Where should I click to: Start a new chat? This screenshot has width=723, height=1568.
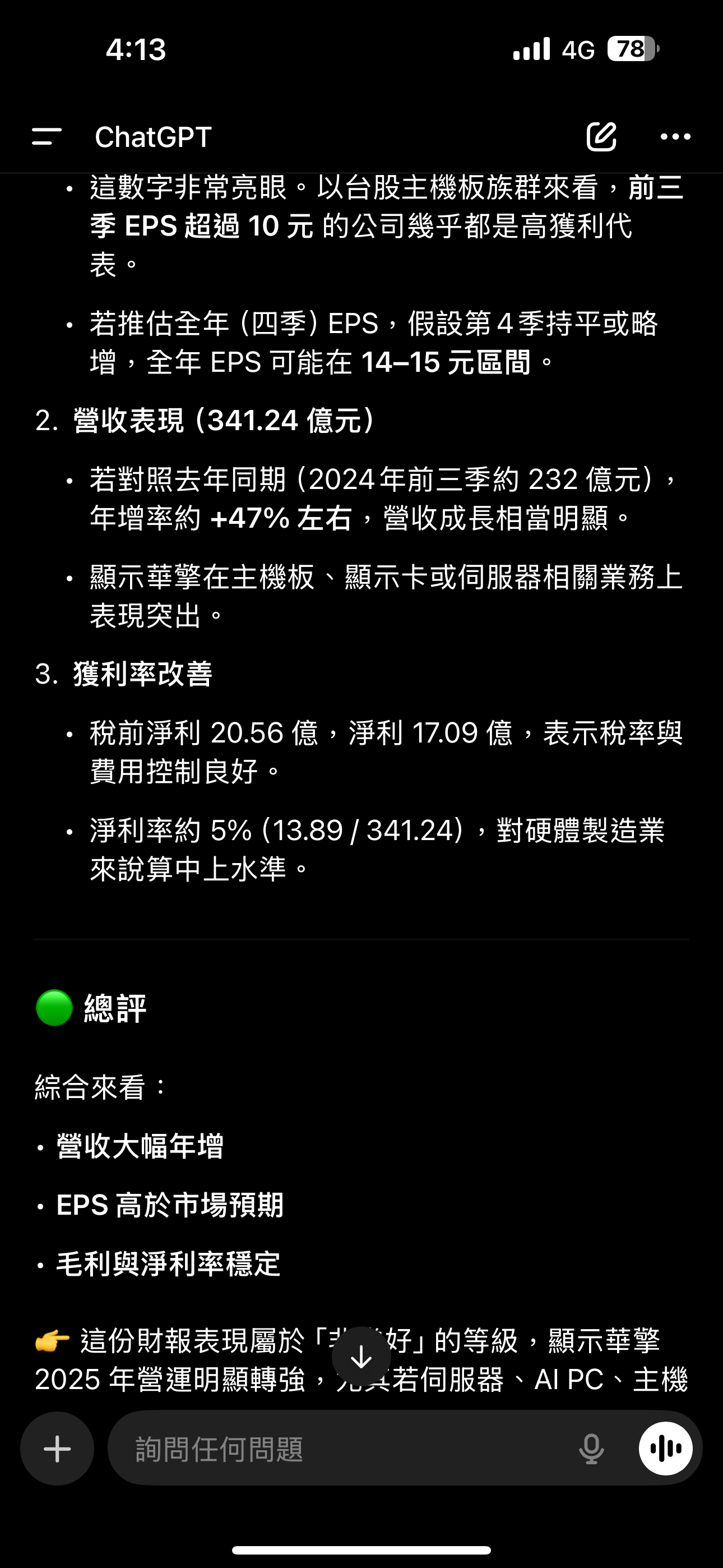pos(601,136)
